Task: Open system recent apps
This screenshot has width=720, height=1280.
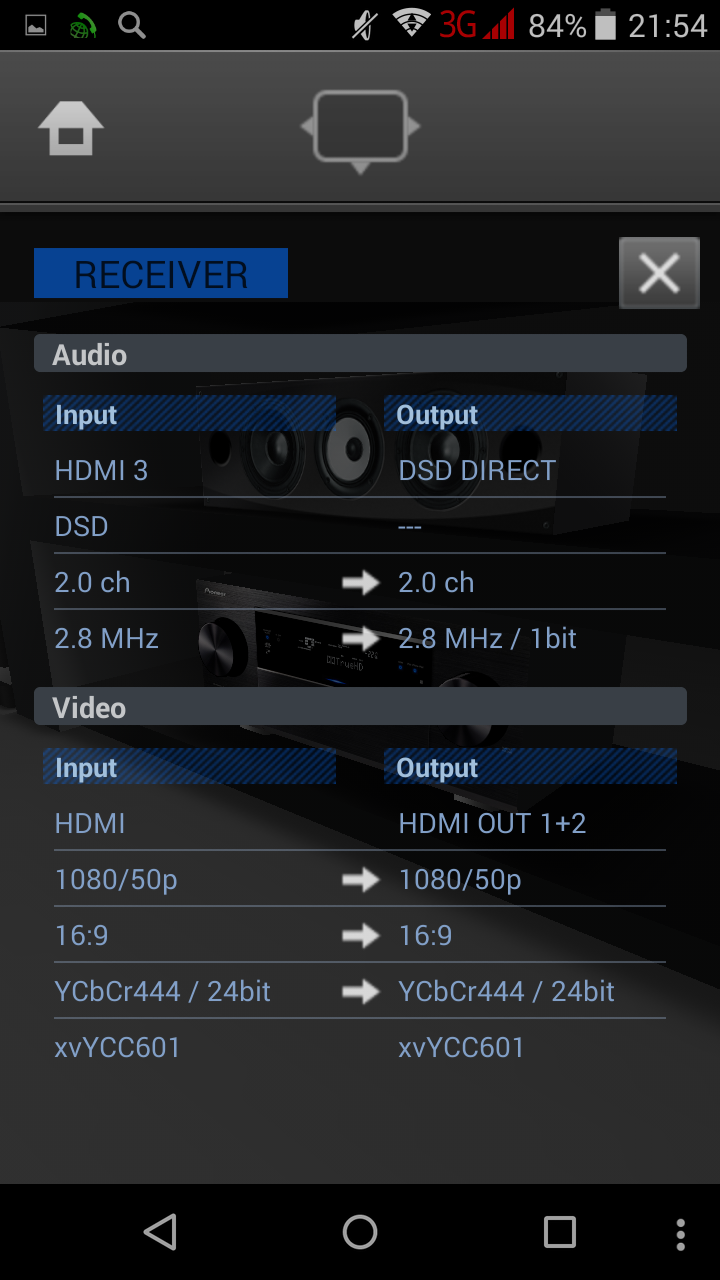Action: click(x=559, y=1232)
